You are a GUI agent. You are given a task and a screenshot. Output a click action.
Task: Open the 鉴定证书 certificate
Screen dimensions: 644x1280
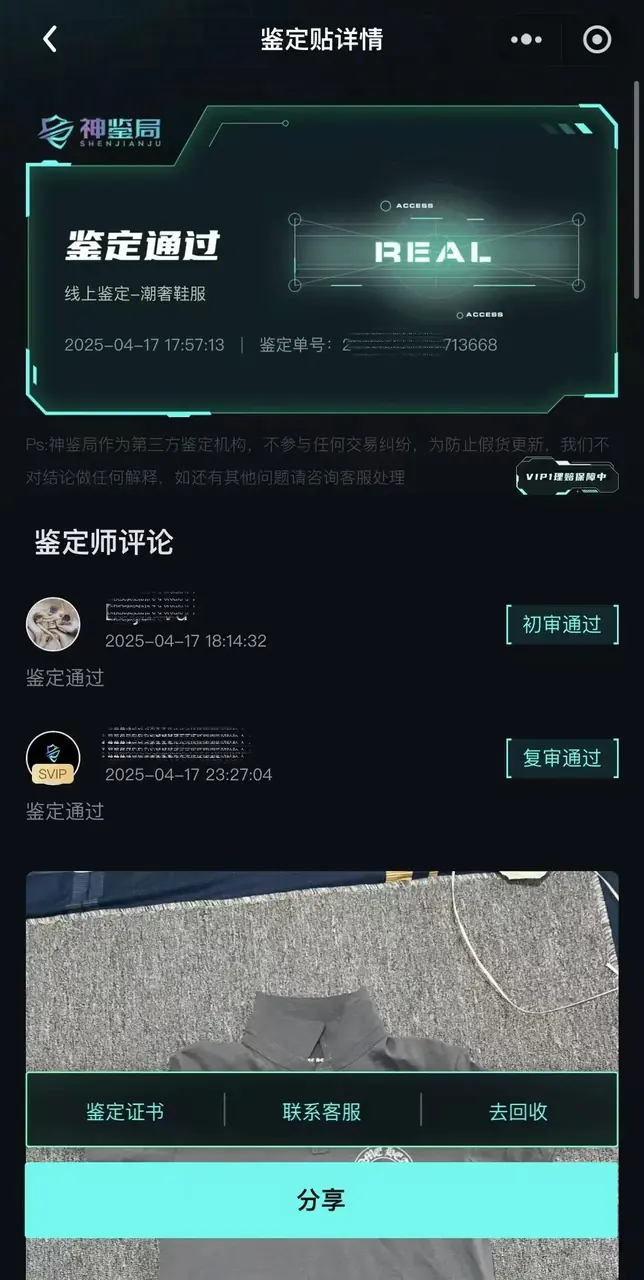click(125, 1111)
